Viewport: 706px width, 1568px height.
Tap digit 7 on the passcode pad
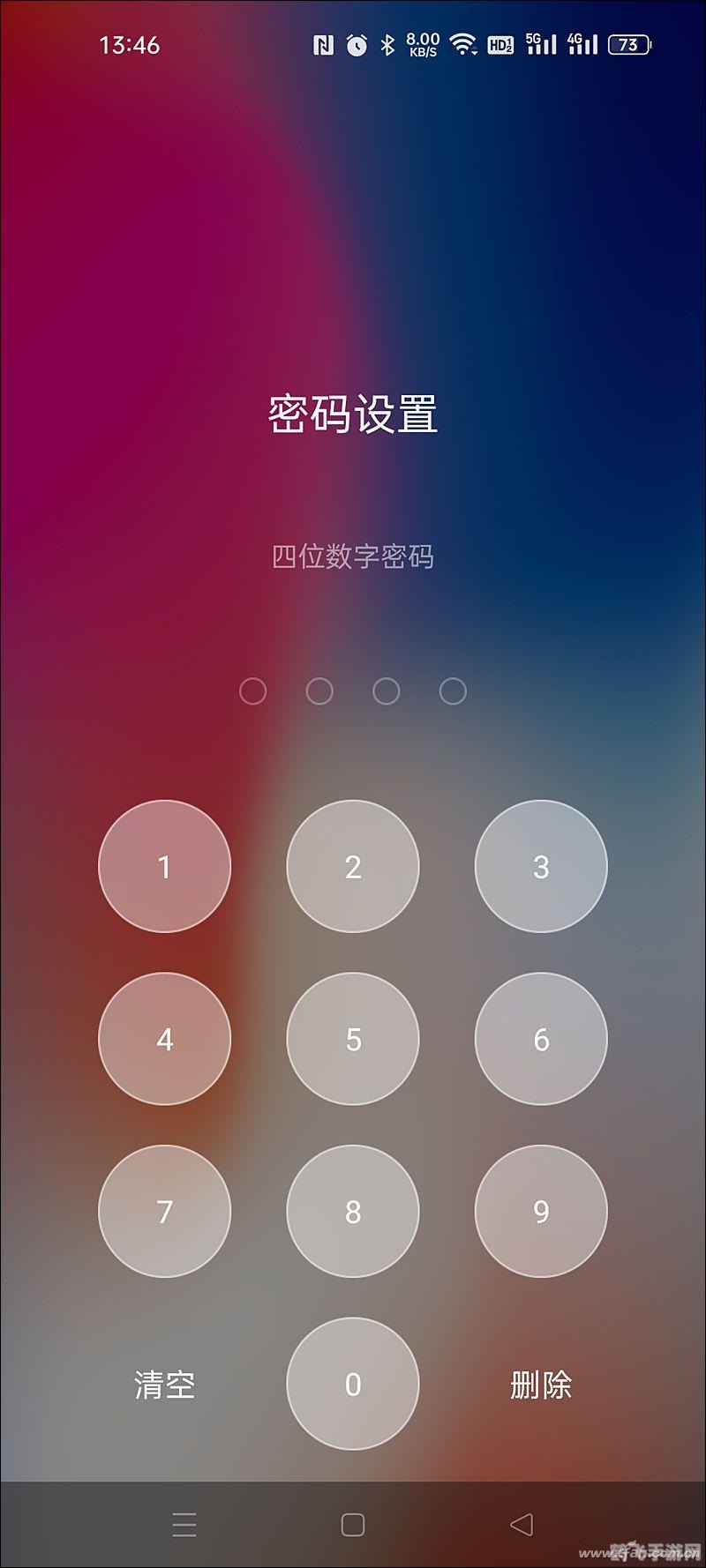pos(163,1213)
